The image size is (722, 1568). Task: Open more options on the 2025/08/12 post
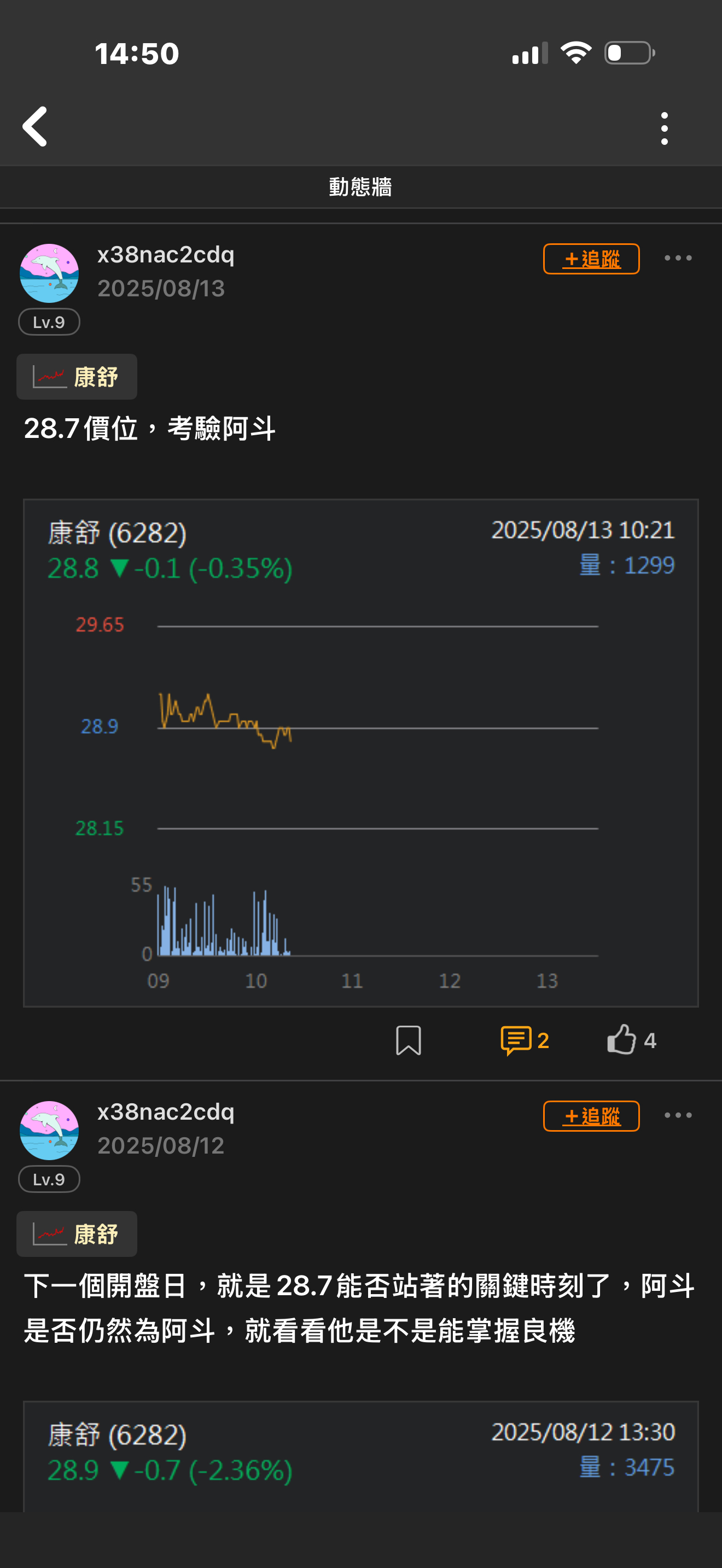(678, 1116)
